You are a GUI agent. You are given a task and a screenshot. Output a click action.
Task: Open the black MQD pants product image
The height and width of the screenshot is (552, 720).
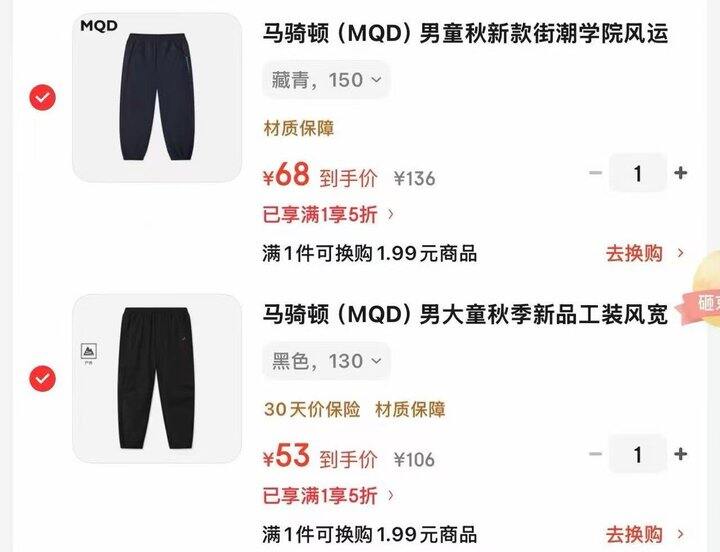pos(157,378)
